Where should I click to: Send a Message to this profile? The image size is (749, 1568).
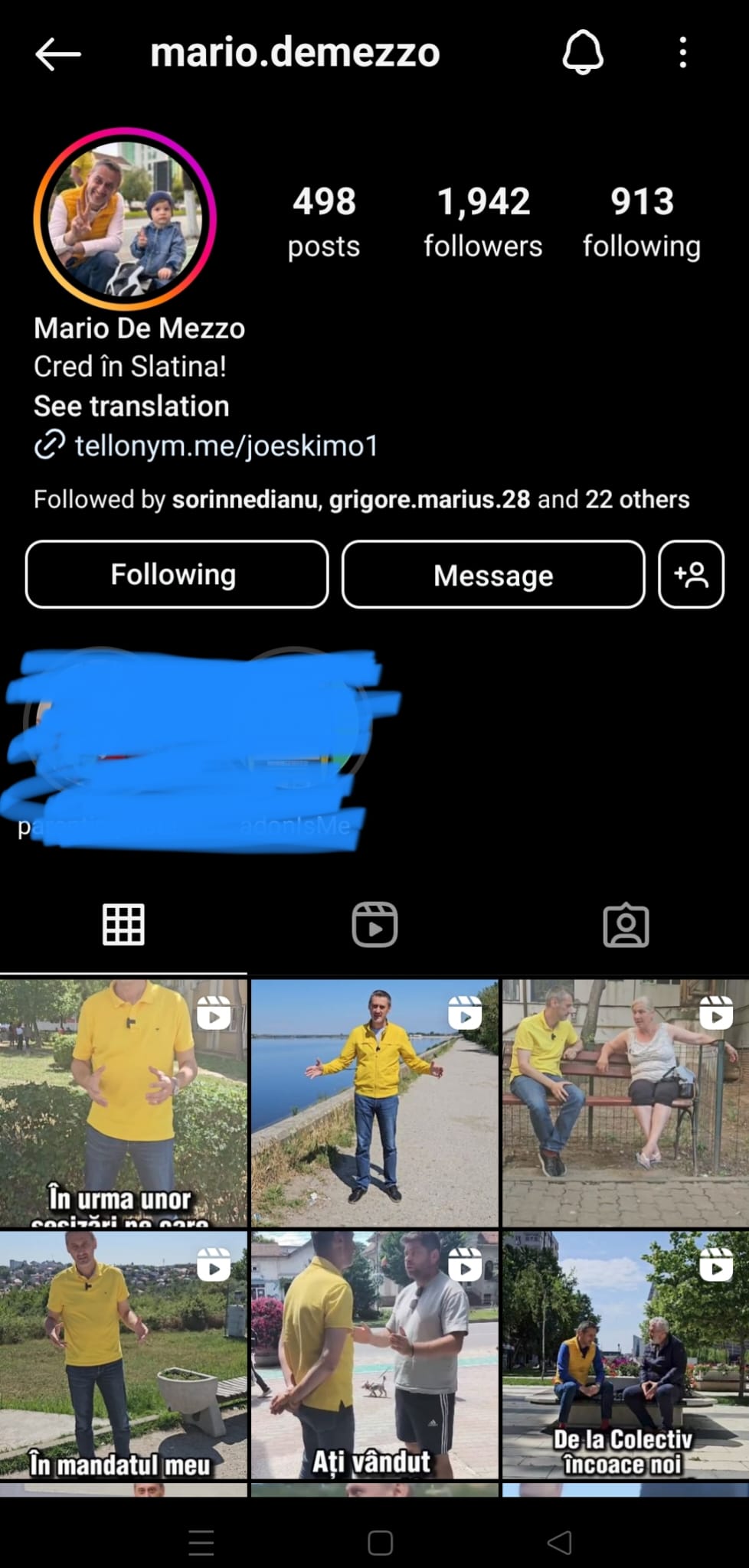click(x=493, y=574)
